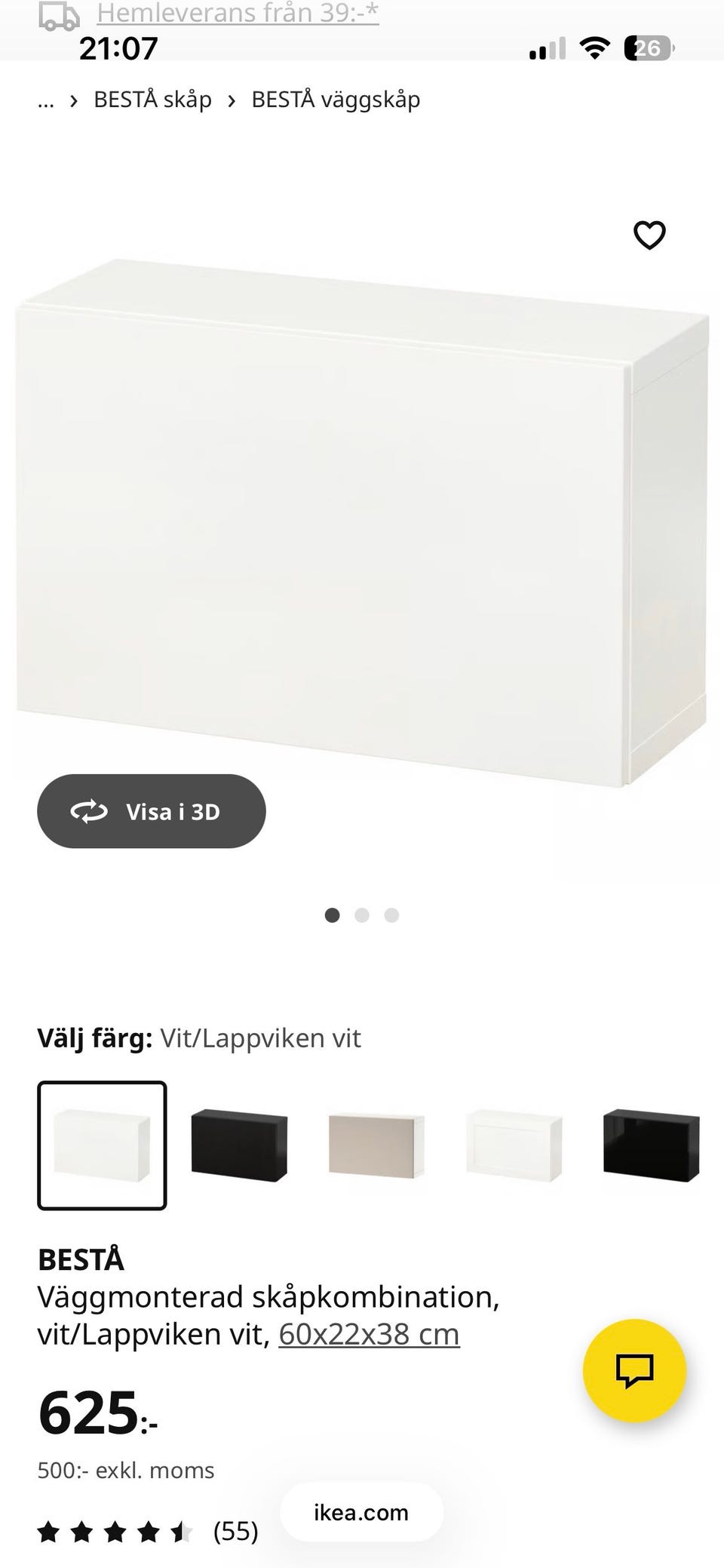Tap the Wi-Fi icon in the status bar
The height and width of the screenshot is (1568, 724).
click(595, 47)
